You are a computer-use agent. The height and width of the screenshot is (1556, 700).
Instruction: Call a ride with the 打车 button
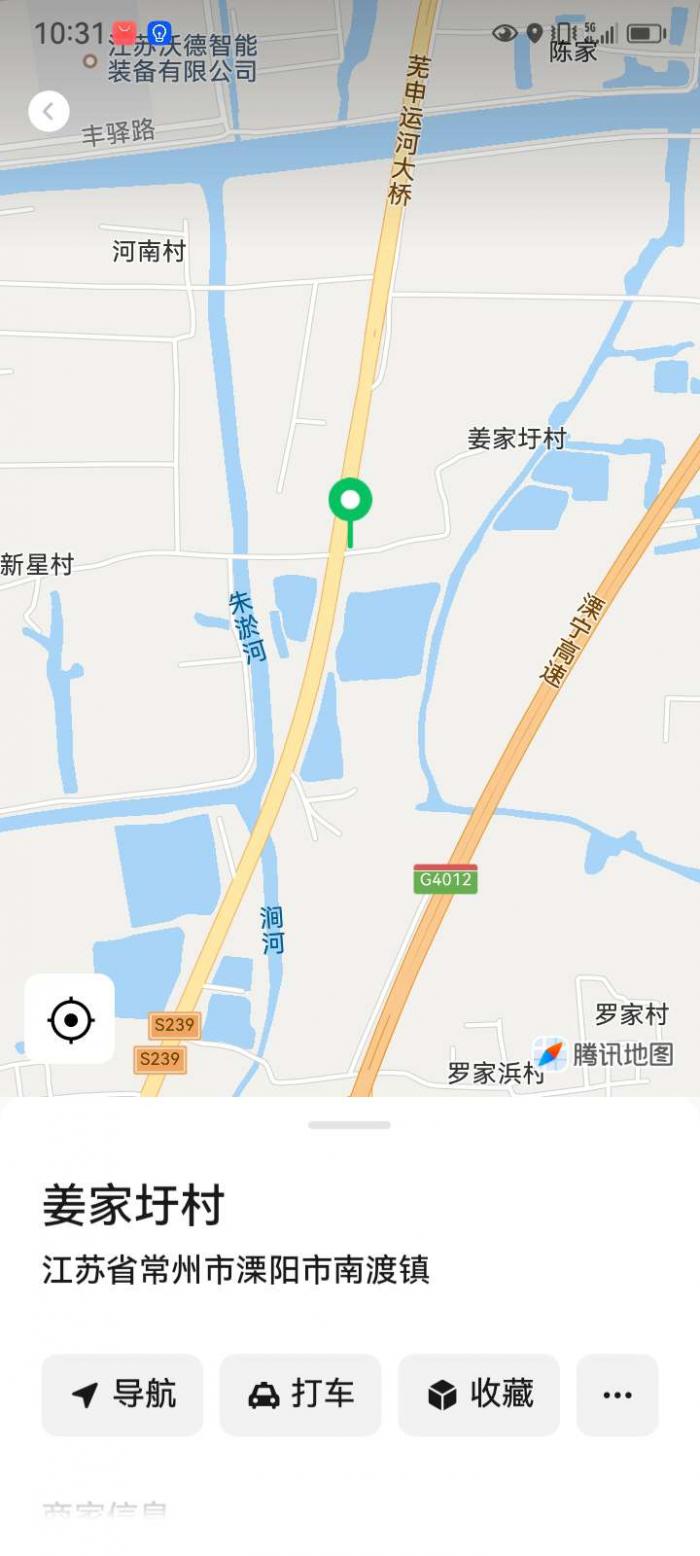pyautogui.click(x=300, y=1394)
